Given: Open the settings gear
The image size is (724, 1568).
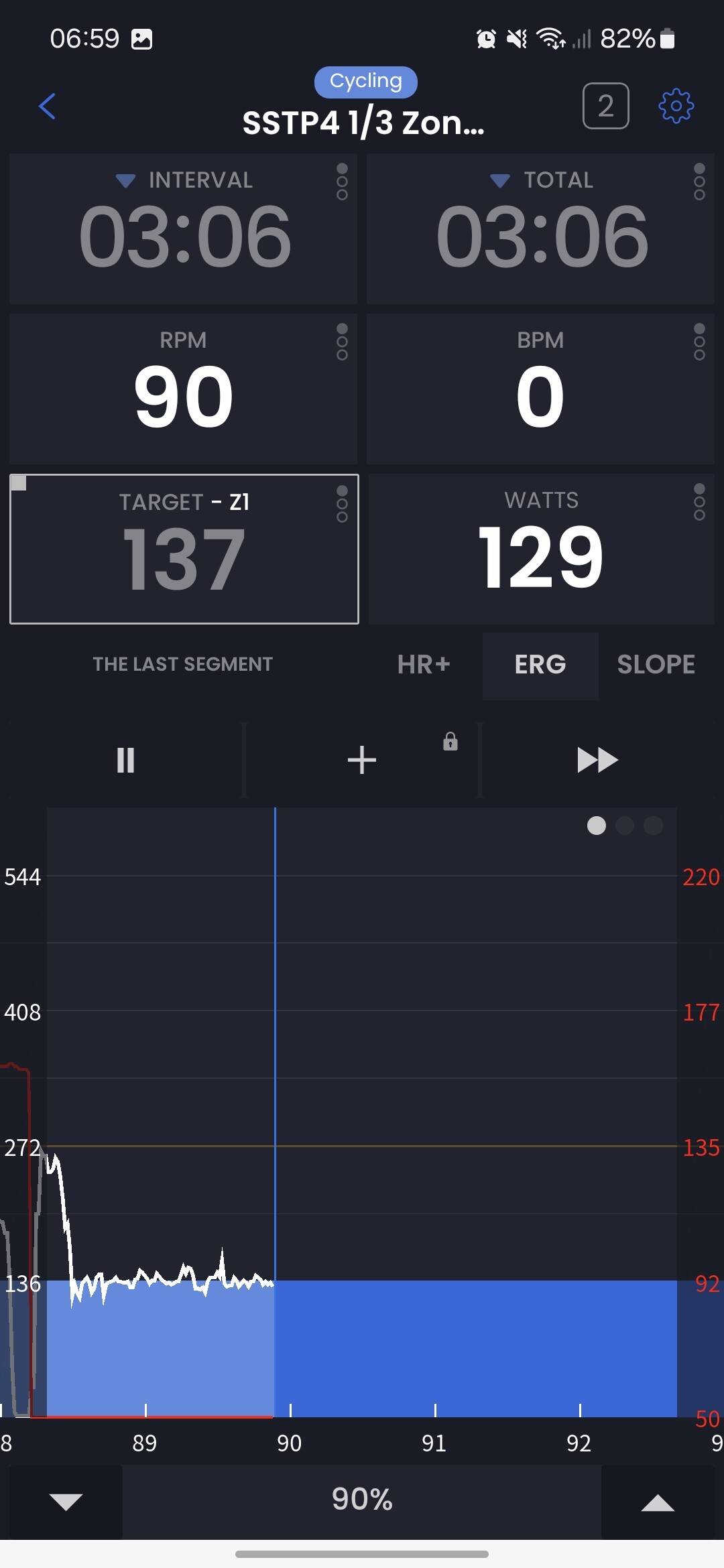Looking at the screenshot, I should click(676, 106).
